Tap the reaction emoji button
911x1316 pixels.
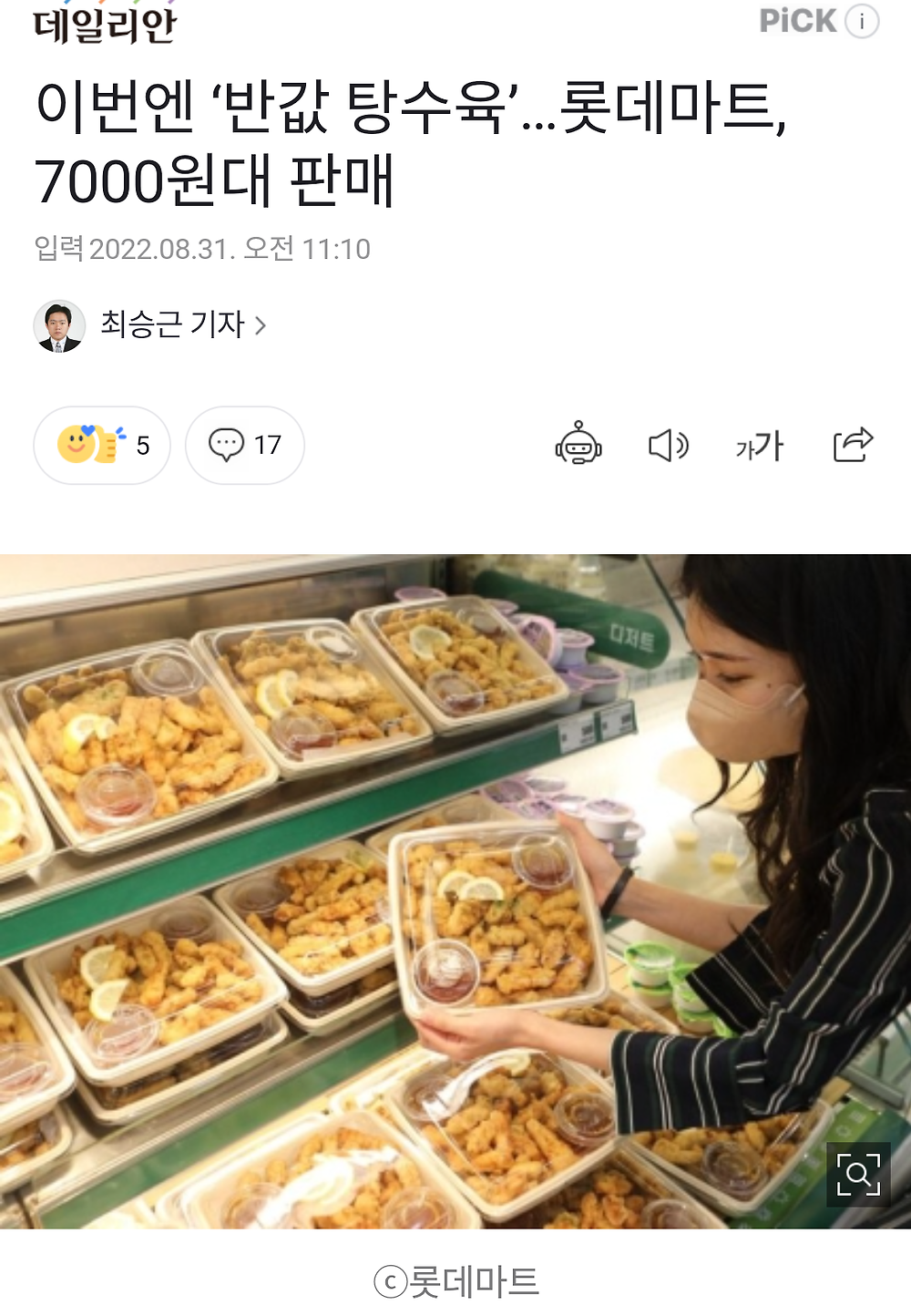[x=101, y=445]
